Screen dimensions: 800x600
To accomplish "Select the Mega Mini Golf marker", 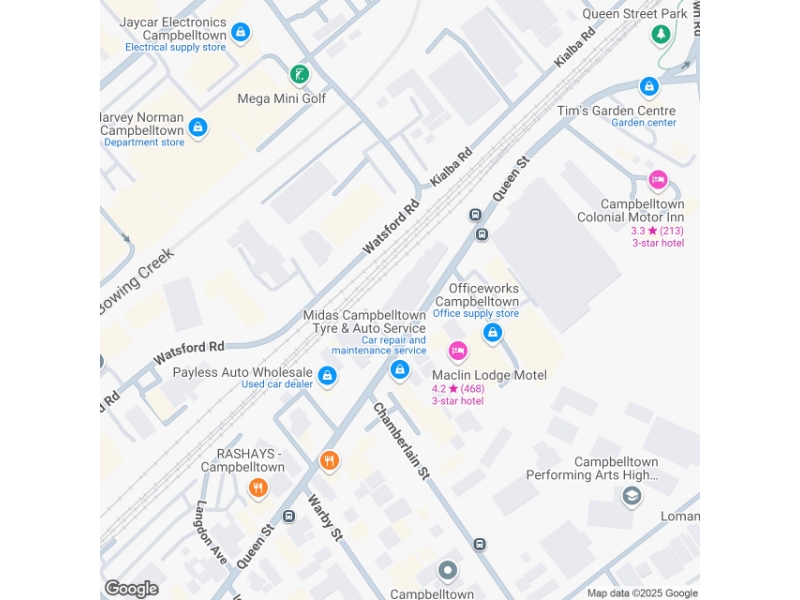I will pyautogui.click(x=299, y=74).
